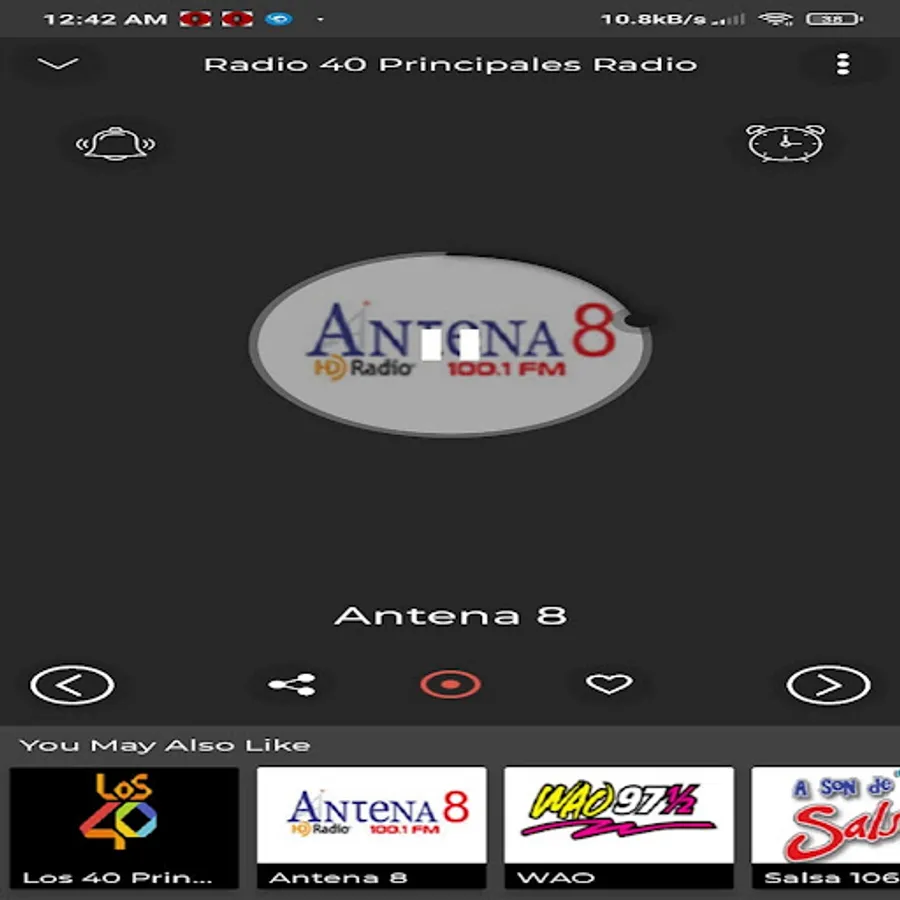The height and width of the screenshot is (900, 900).
Task: Tap the ringing bell icon
Action: tap(116, 144)
